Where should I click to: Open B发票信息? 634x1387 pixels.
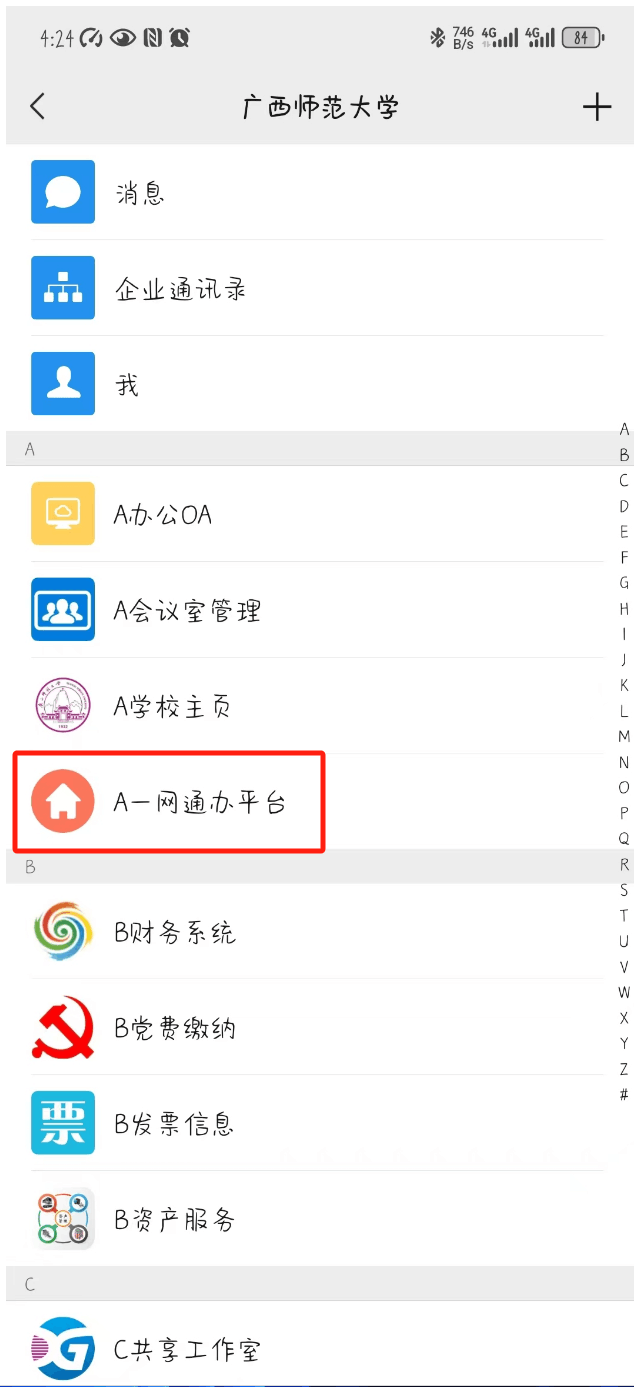click(x=317, y=1123)
